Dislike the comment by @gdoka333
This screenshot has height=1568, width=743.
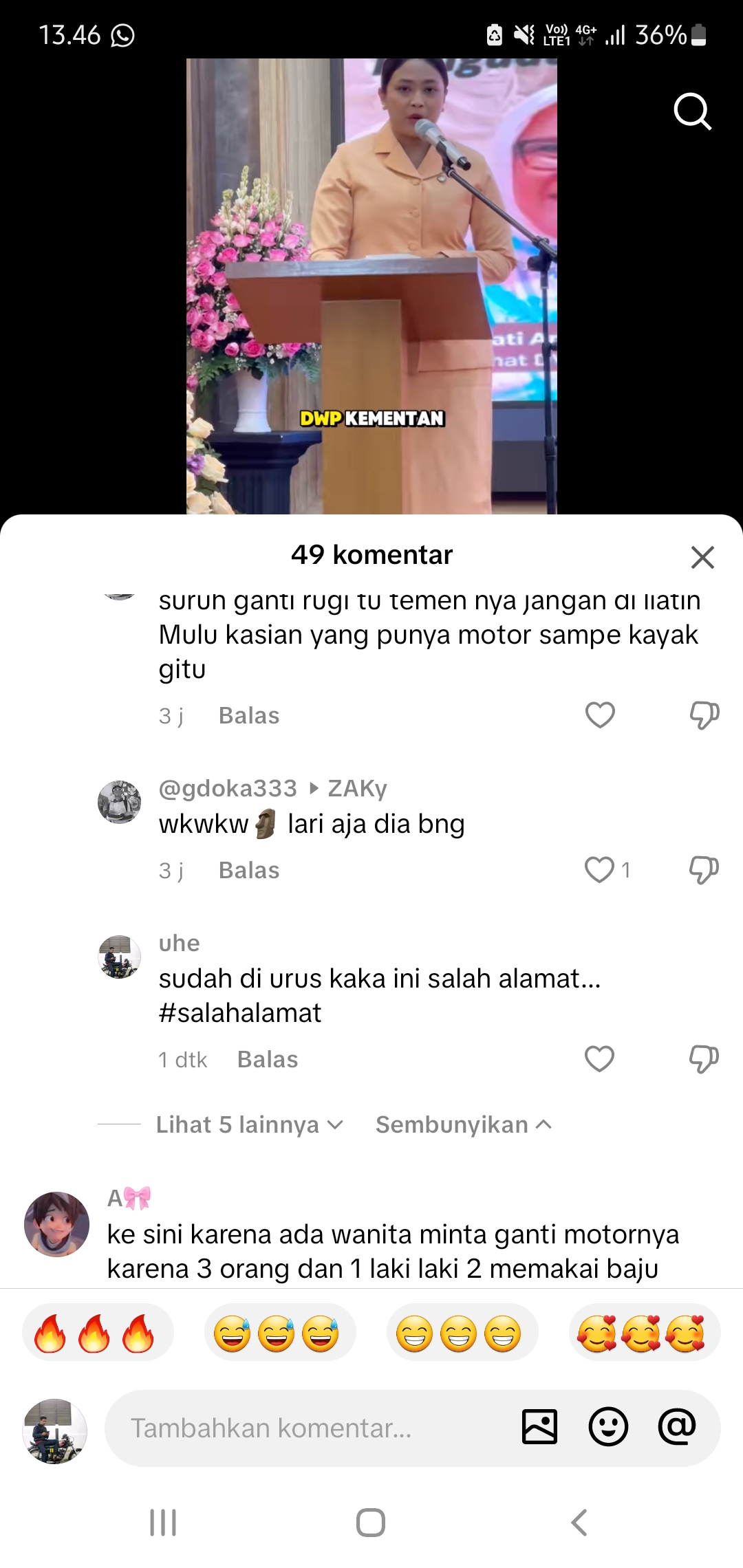(x=704, y=870)
